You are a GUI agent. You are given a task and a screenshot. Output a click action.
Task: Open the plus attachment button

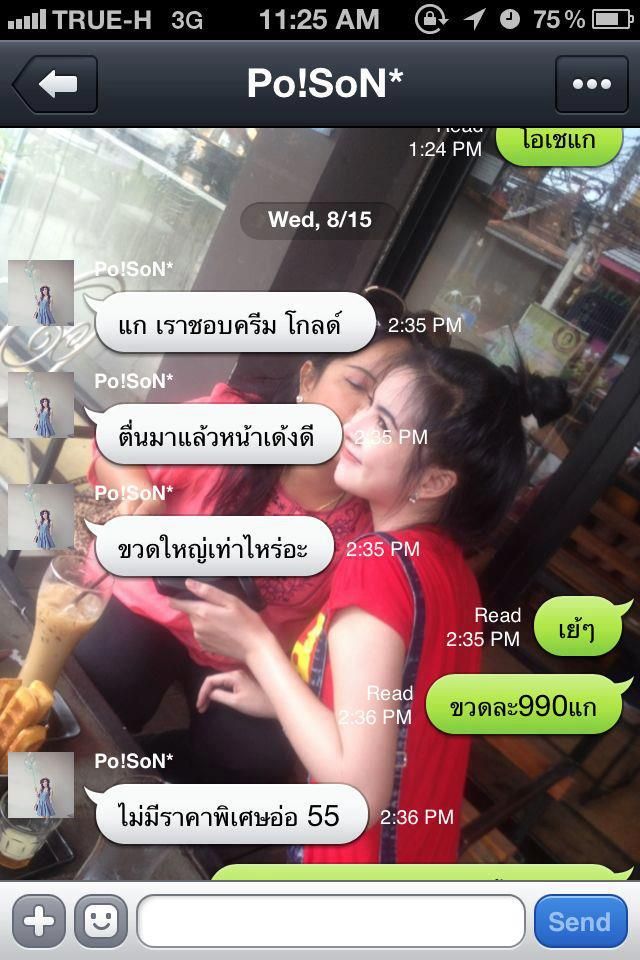click(x=39, y=921)
